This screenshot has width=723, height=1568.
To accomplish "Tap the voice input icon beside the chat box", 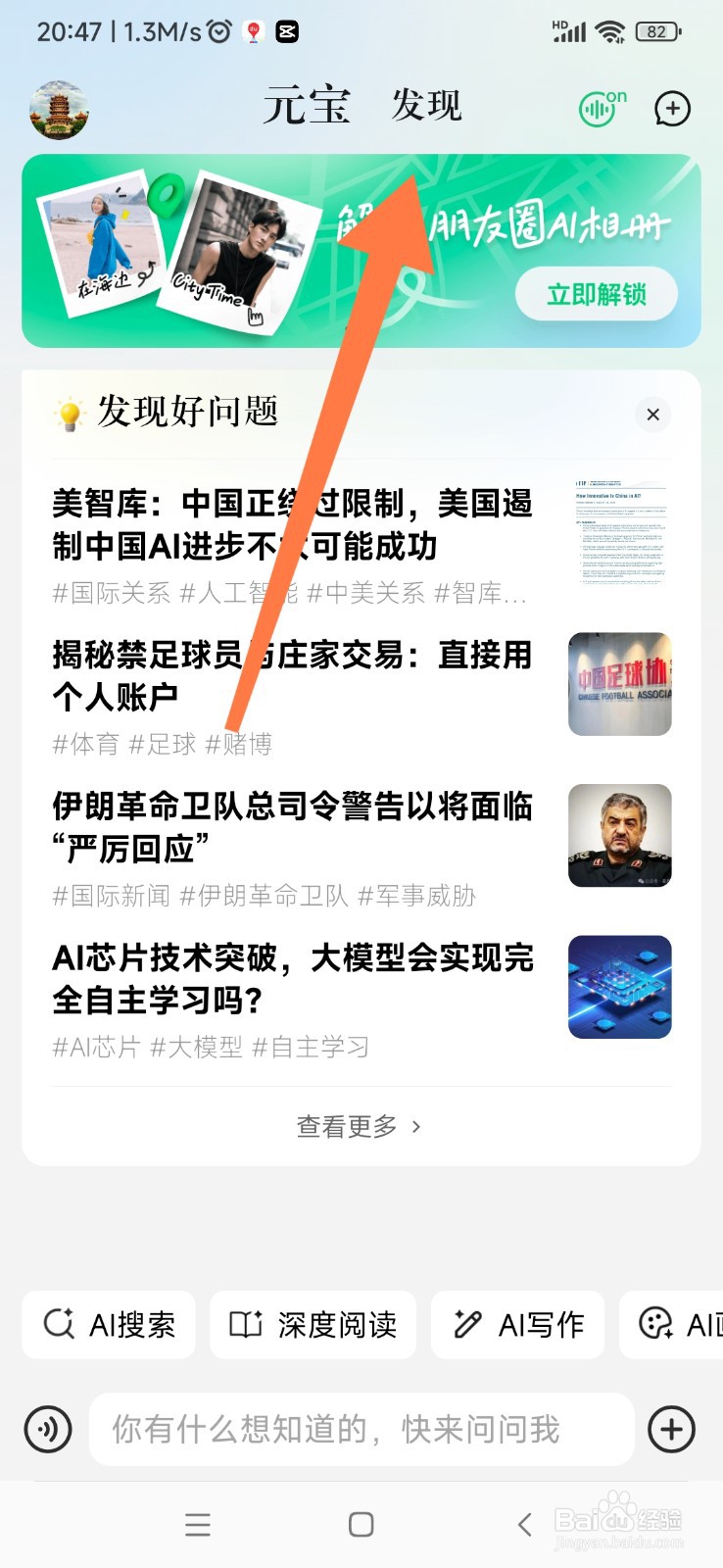I will point(47,1429).
